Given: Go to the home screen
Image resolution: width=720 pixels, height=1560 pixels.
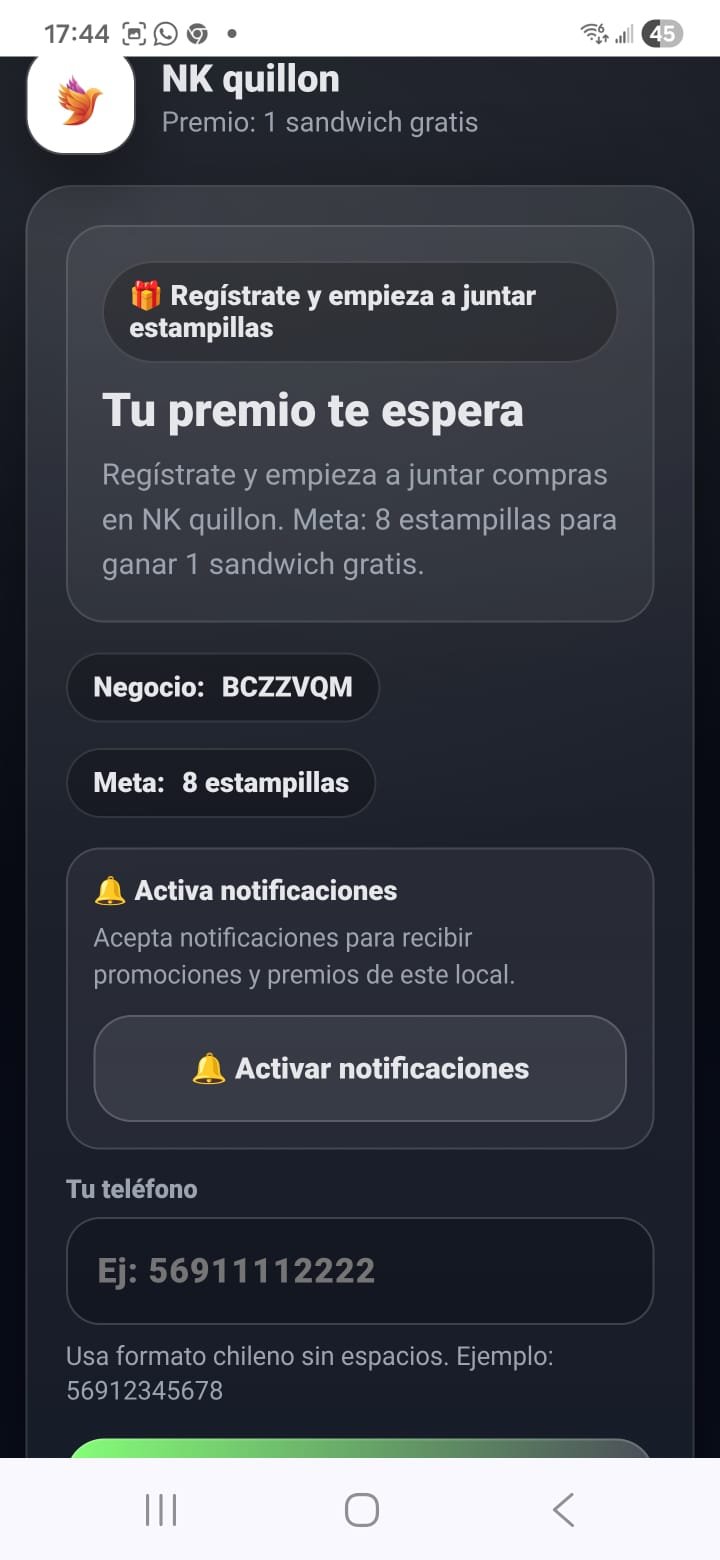Looking at the screenshot, I should (x=361, y=1509).
